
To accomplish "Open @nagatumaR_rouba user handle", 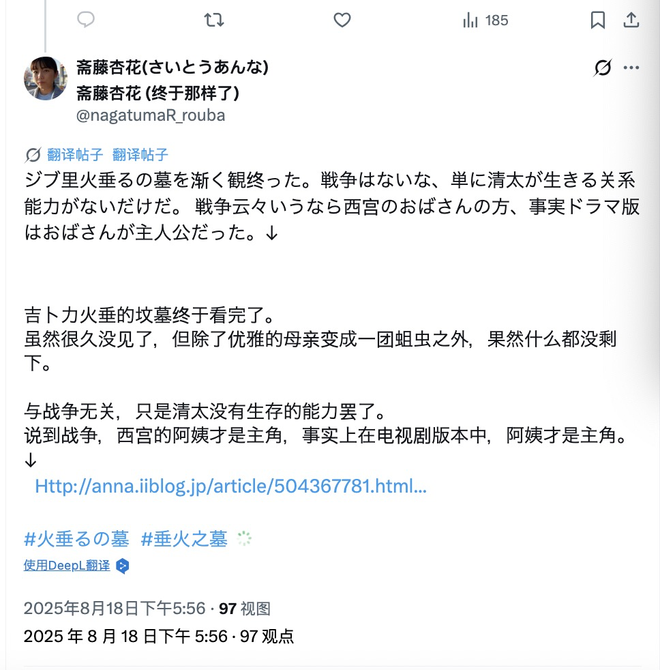I will click(x=151, y=115).
